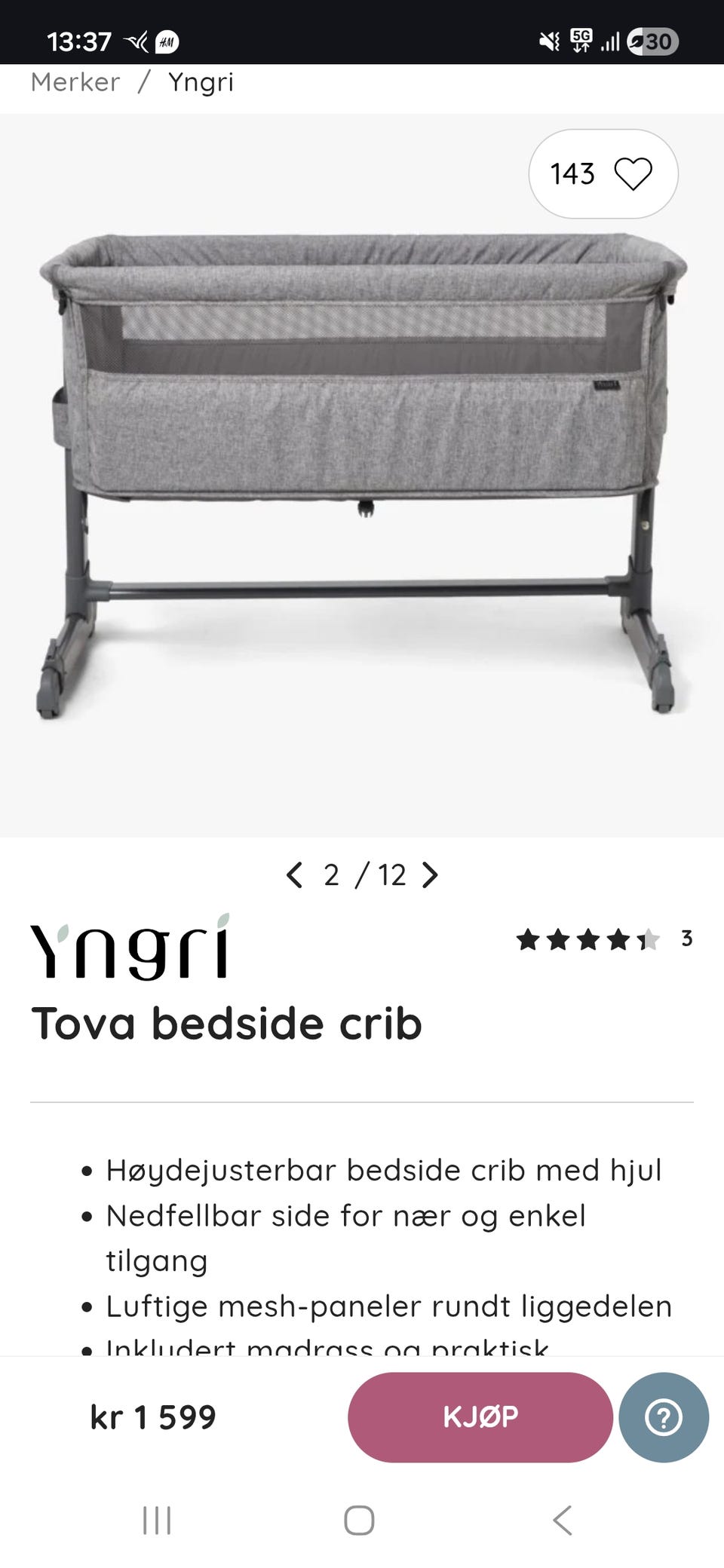
Task: Open the Yngri breadcrumb link
Action: [x=201, y=82]
